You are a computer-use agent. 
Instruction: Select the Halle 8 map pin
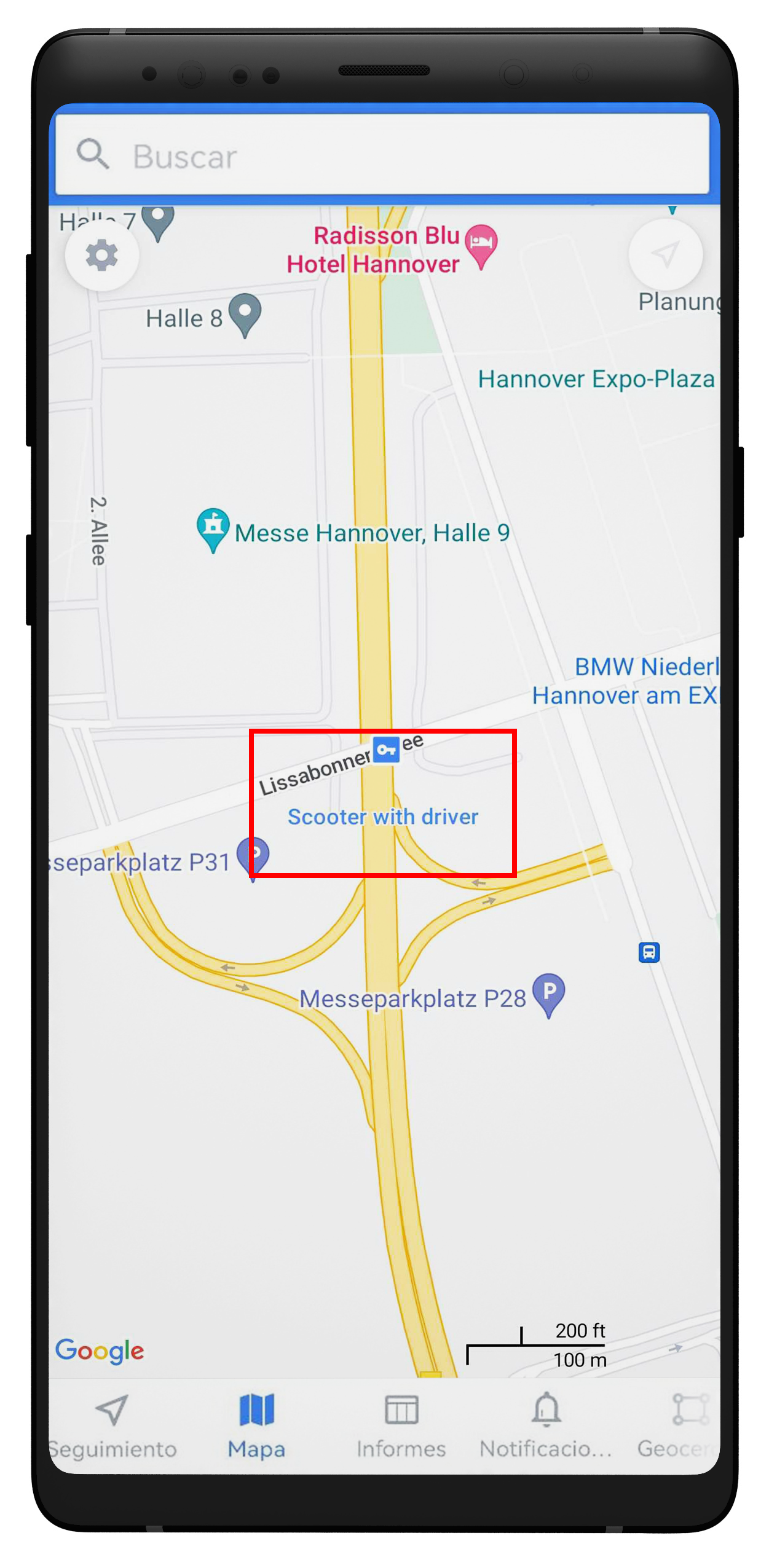[245, 312]
